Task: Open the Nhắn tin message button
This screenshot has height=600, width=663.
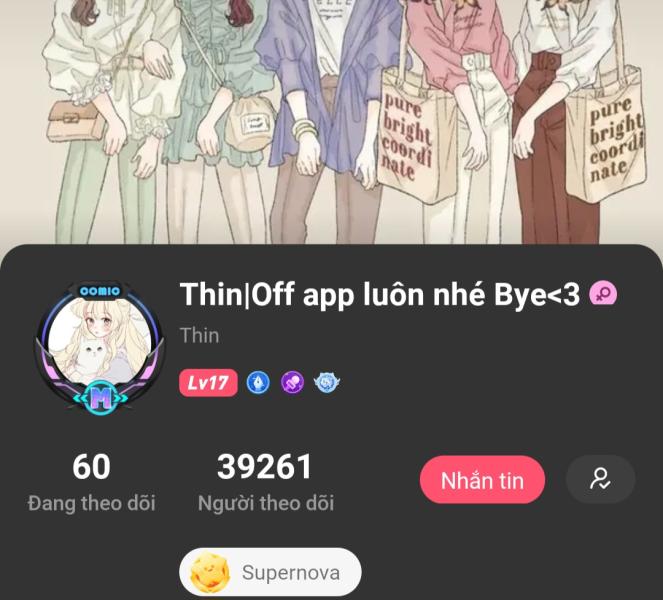Action: pyautogui.click(x=482, y=480)
